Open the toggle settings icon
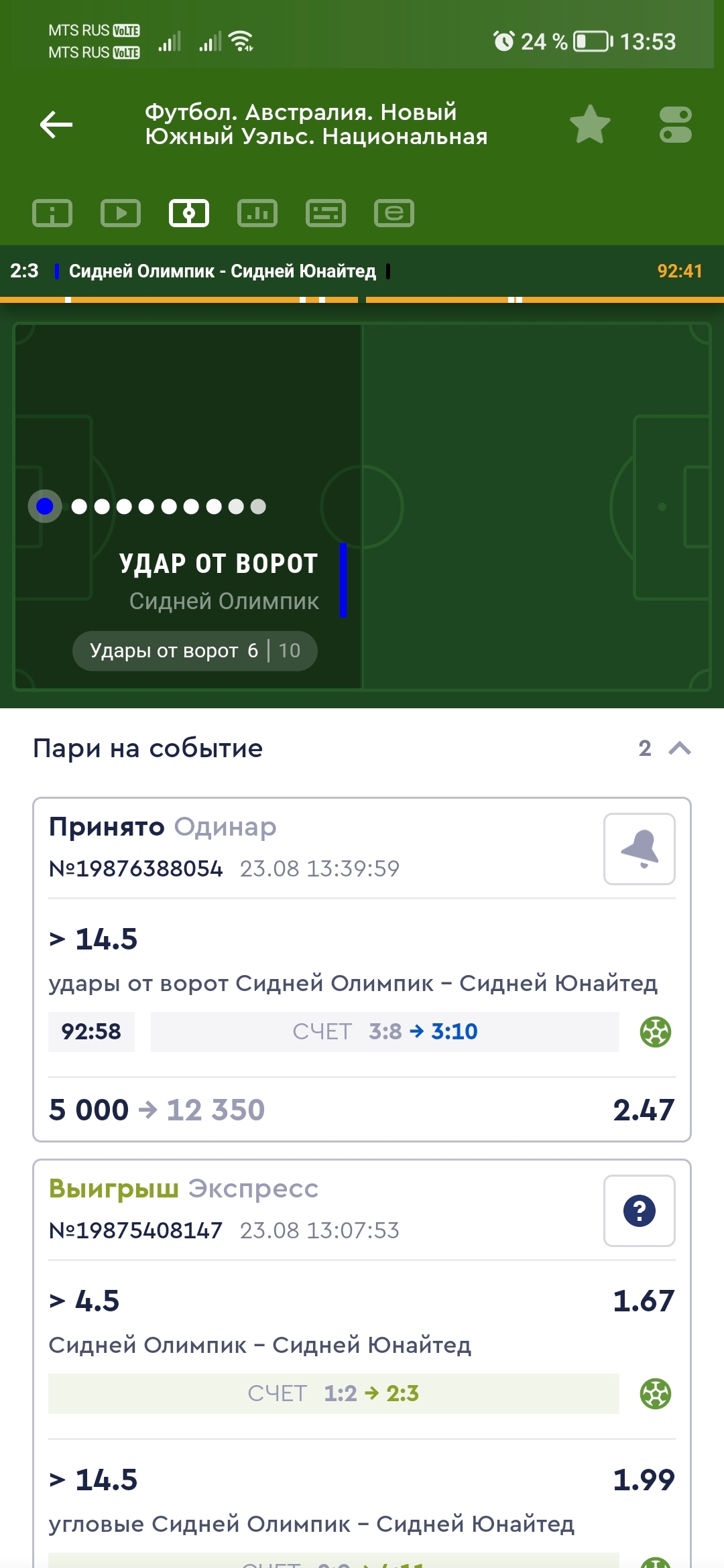This screenshot has width=724, height=1568. tap(675, 125)
